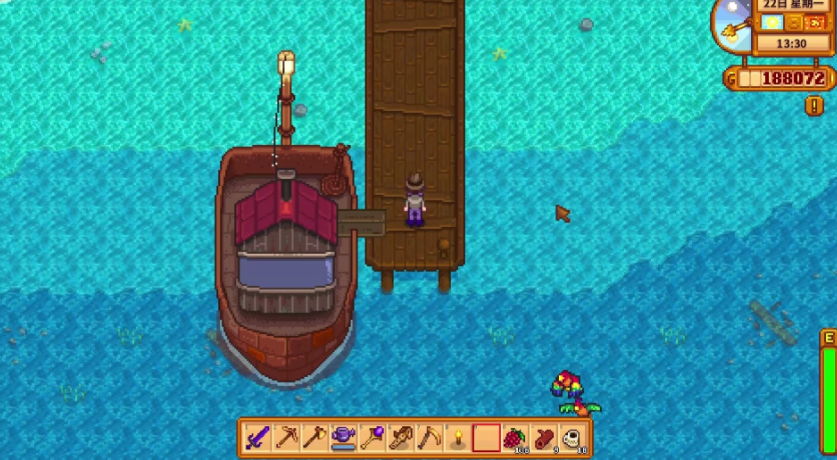Select the scythe in the hotbar
This screenshot has height=460, width=837.
point(429,437)
